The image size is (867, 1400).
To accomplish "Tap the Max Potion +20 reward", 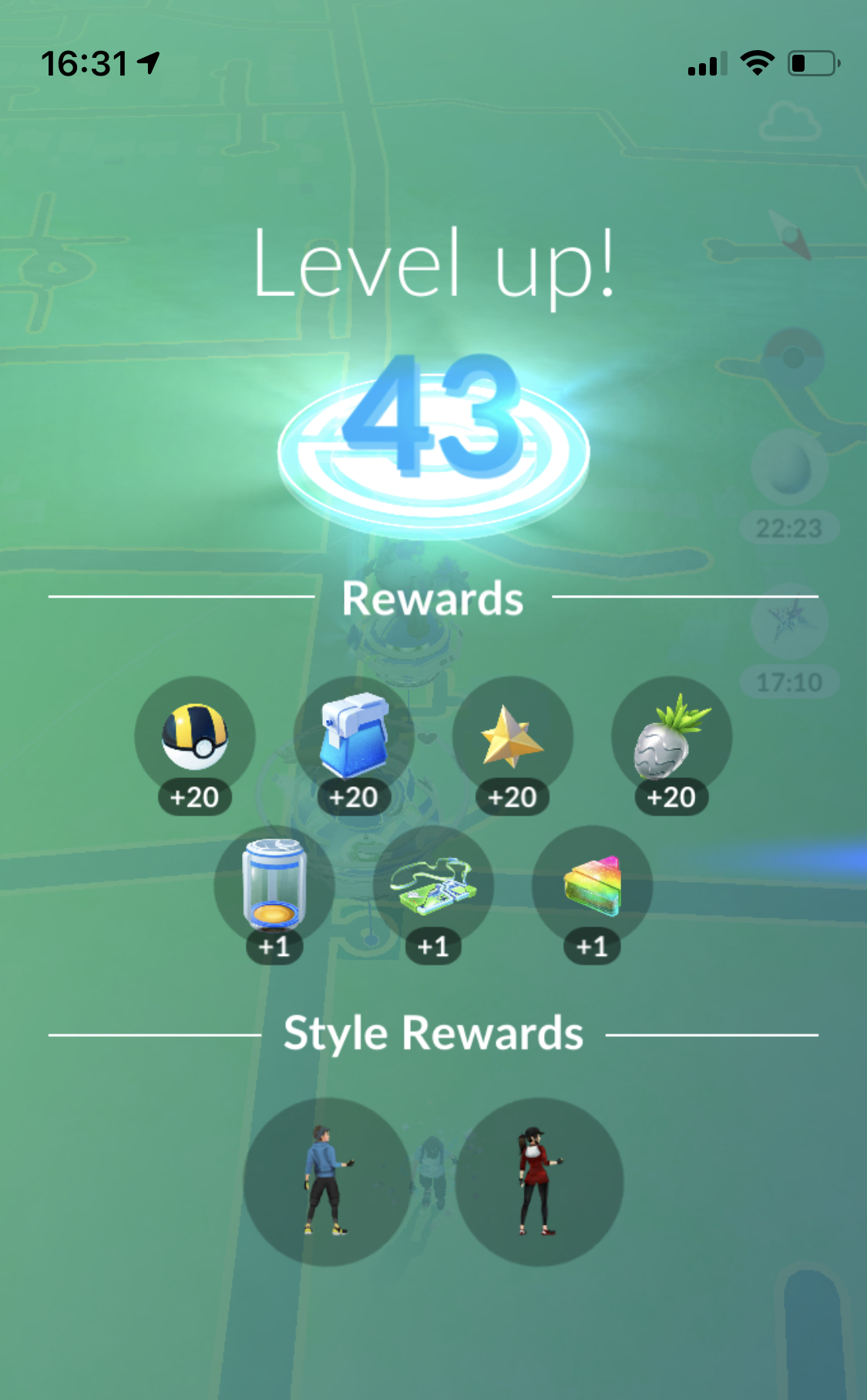I will 354,738.
